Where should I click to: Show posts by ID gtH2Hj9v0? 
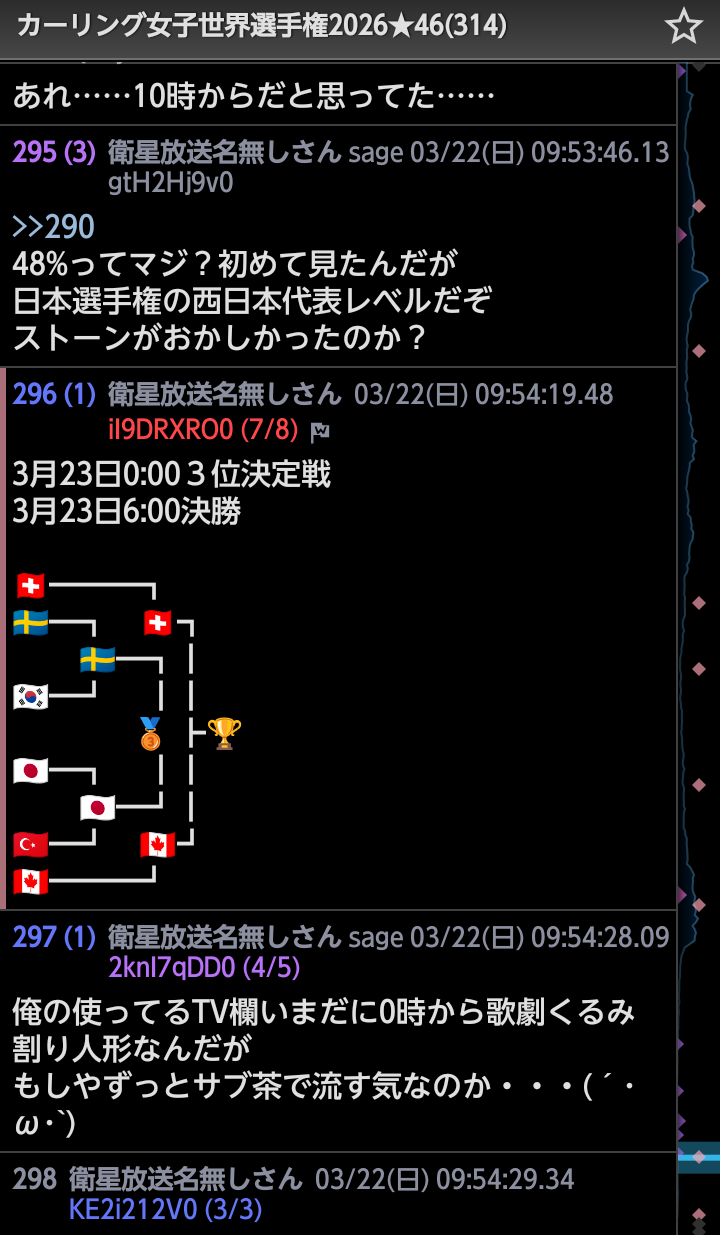170,182
